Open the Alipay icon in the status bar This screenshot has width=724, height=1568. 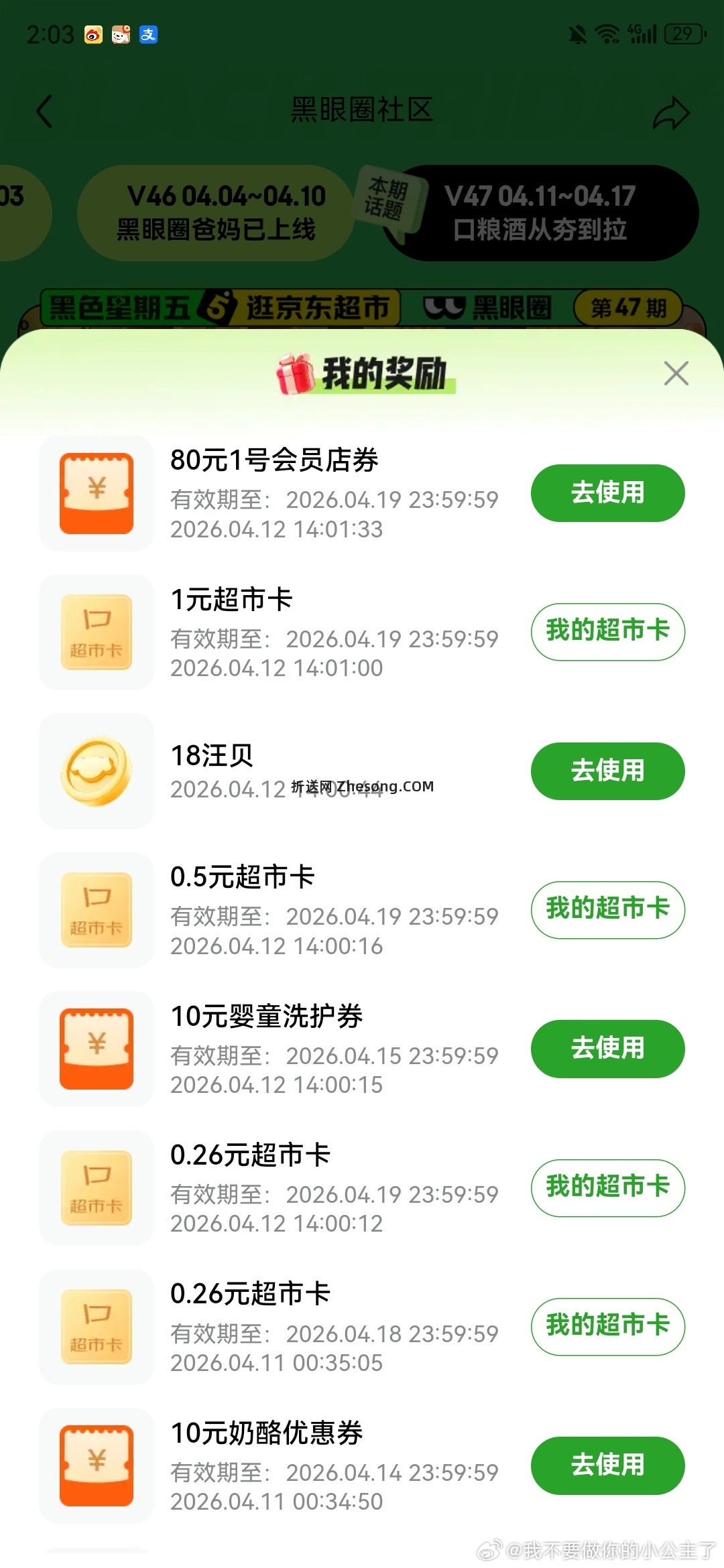click(148, 35)
